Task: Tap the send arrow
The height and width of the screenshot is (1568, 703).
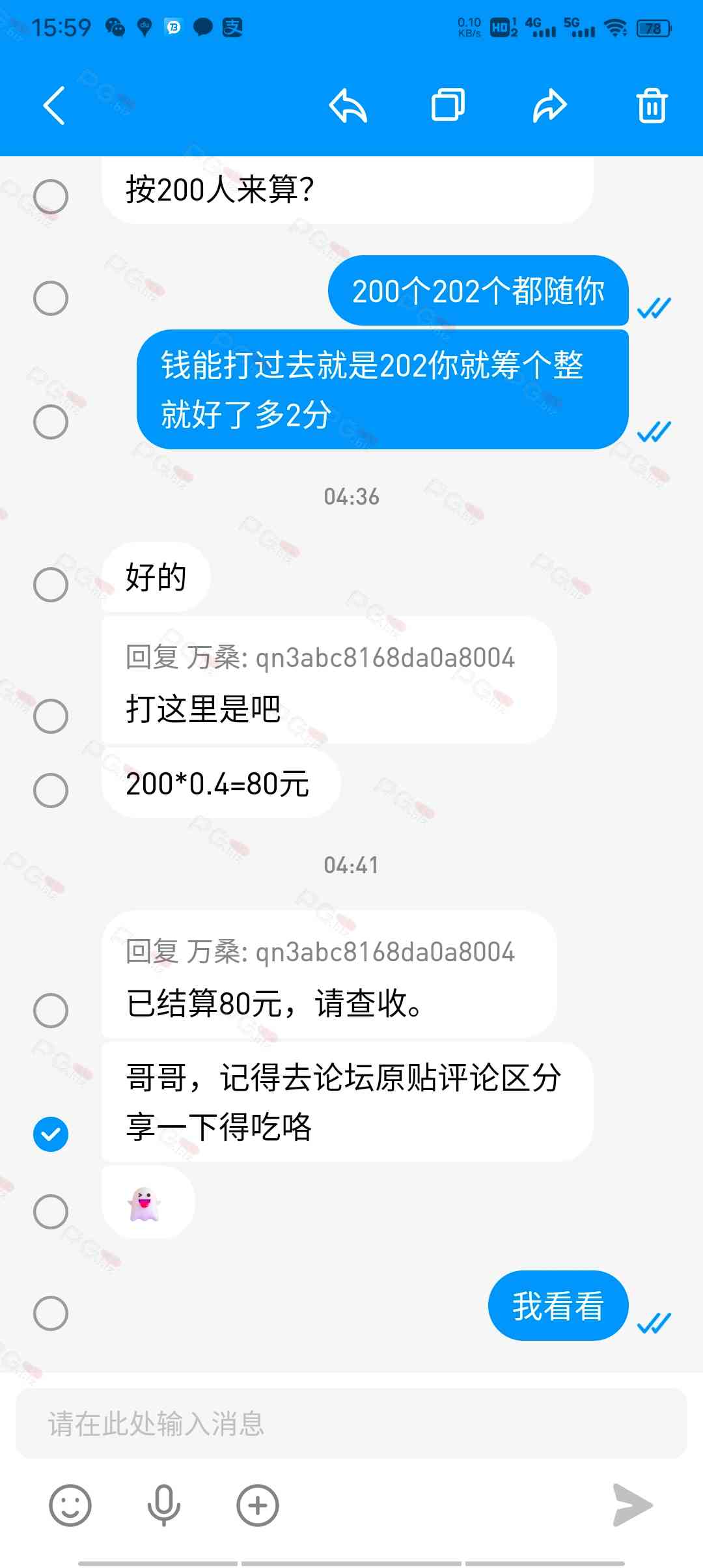Action: click(x=632, y=1505)
